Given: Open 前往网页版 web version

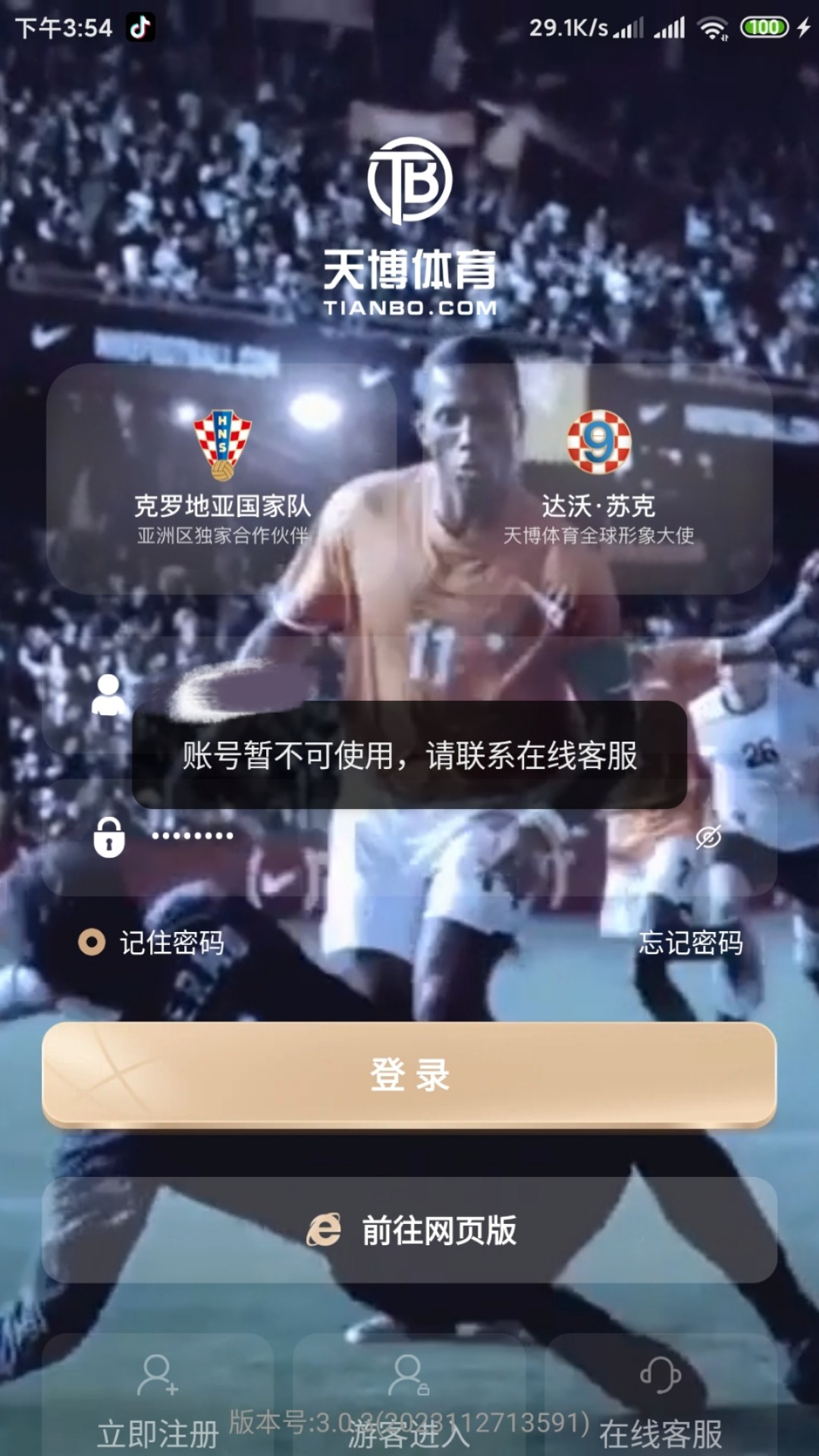Looking at the screenshot, I should point(409,1230).
